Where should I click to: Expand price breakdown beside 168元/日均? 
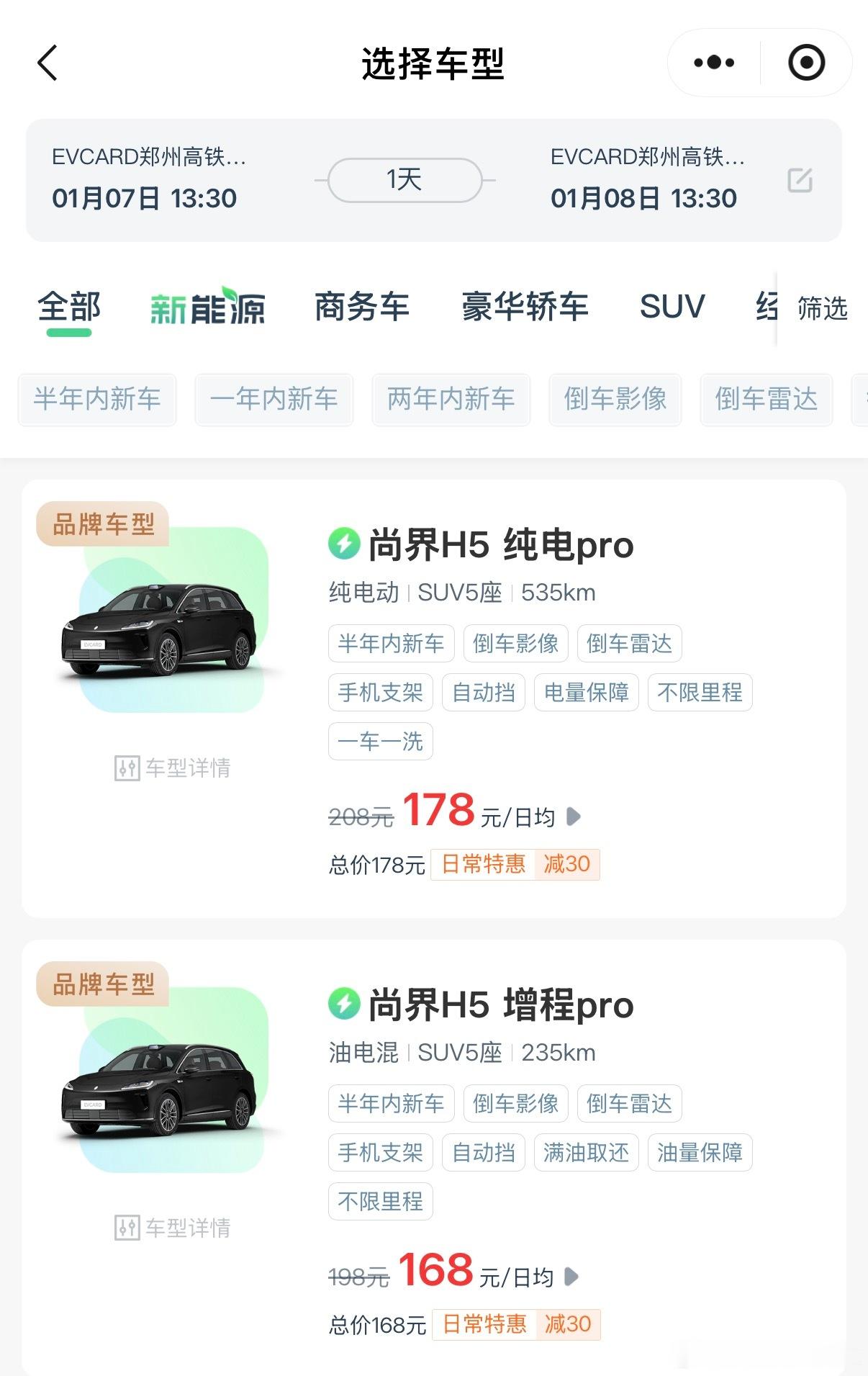point(575,1278)
